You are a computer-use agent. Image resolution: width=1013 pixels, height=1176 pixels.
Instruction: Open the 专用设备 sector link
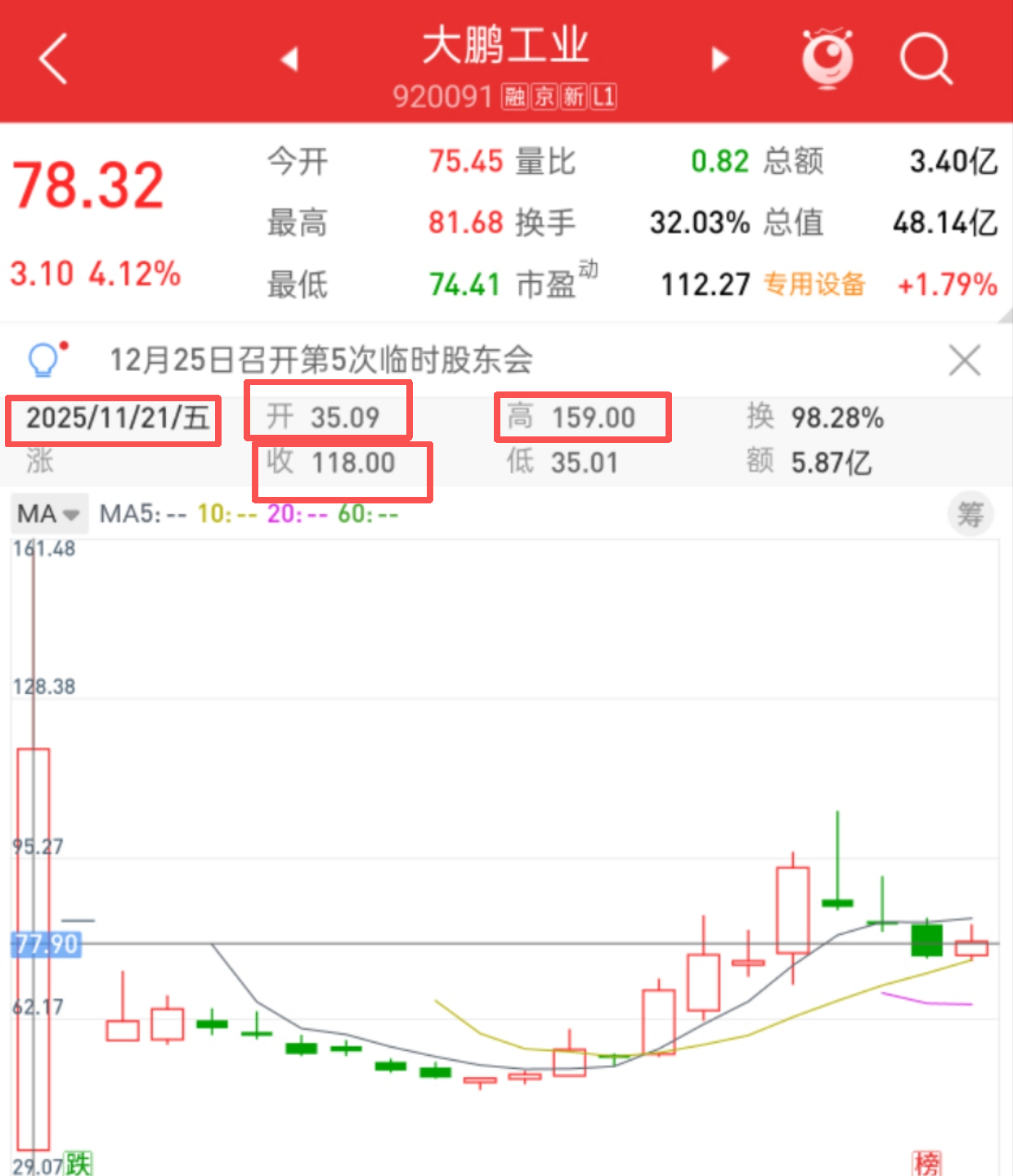814,284
